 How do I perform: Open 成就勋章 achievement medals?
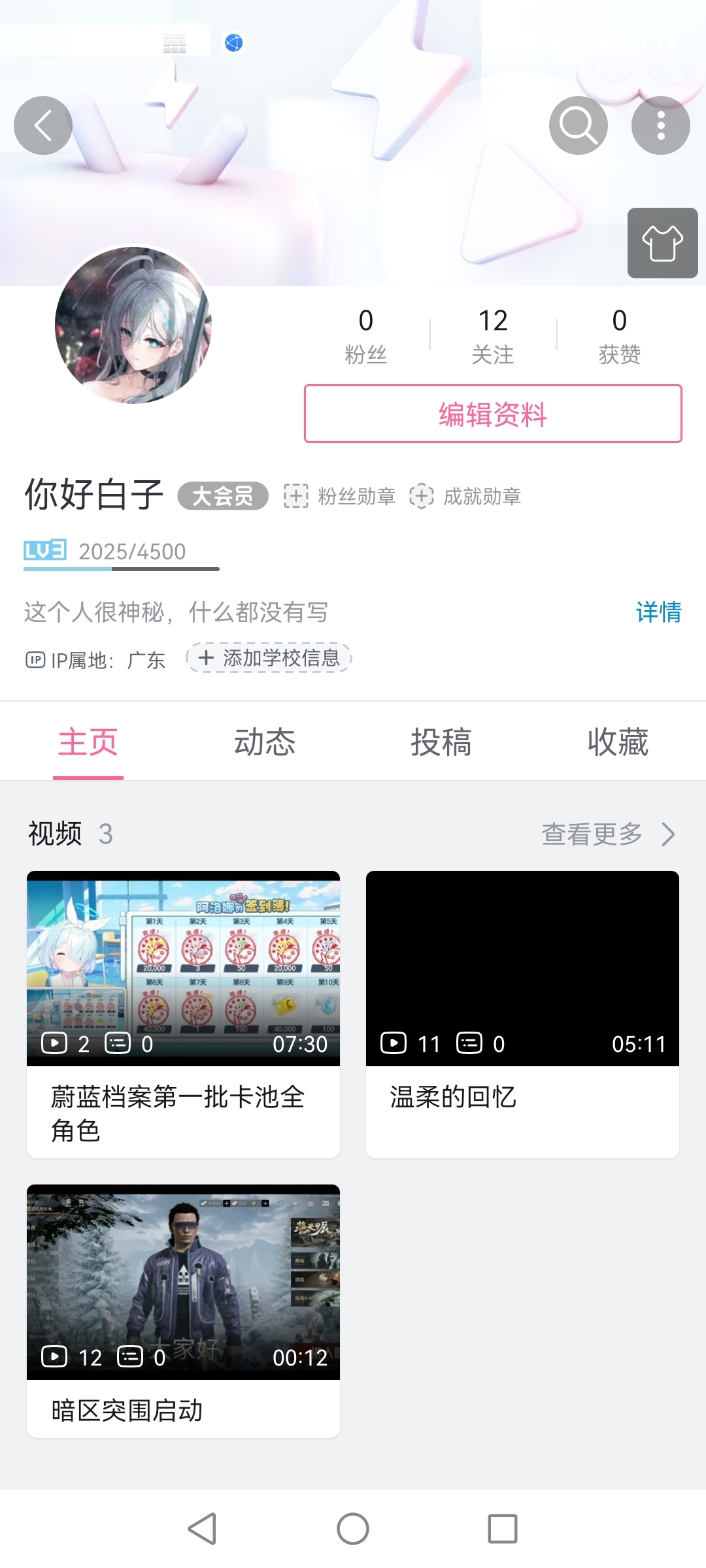click(x=466, y=497)
